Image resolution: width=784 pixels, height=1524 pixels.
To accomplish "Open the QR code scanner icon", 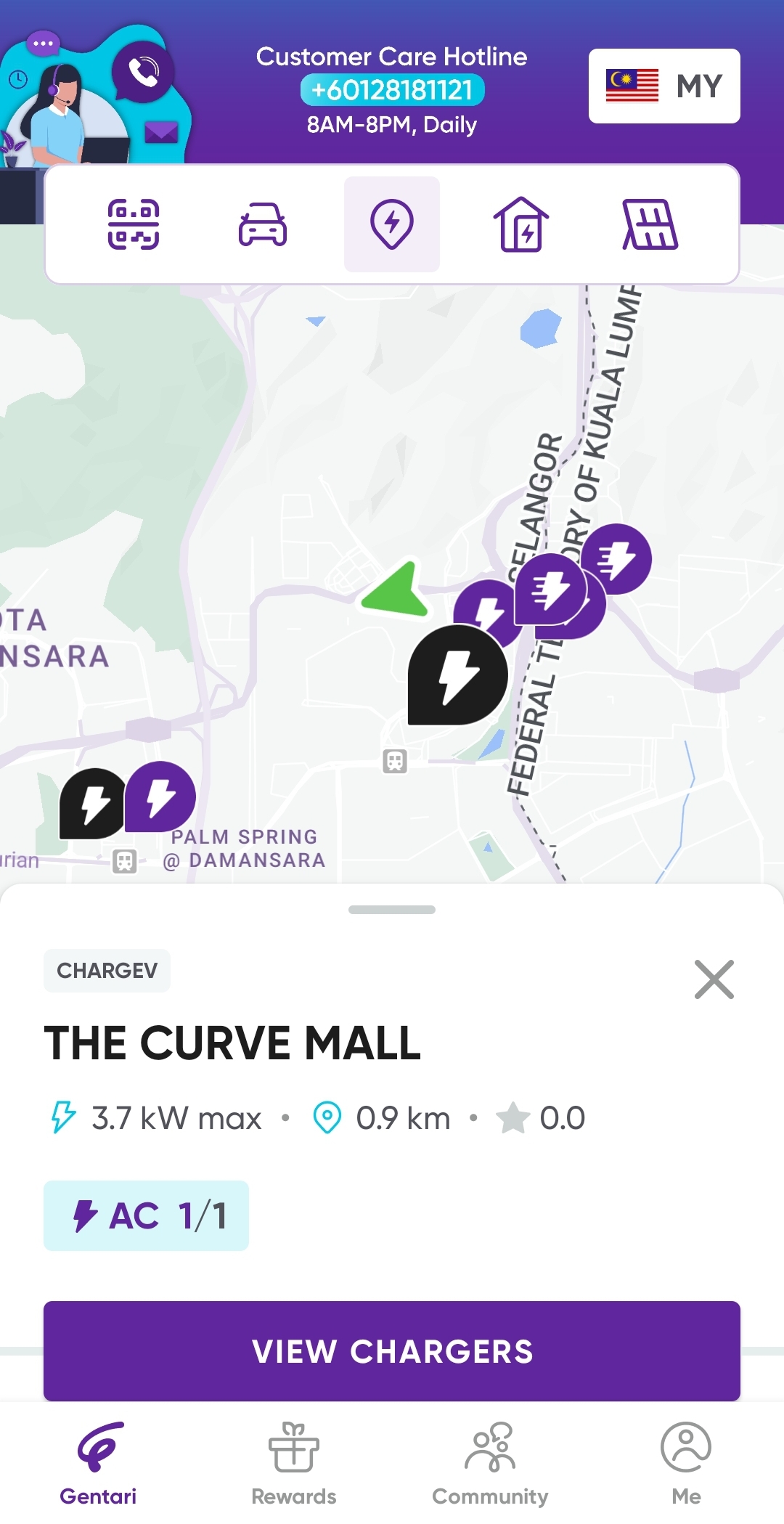I will pos(134,224).
